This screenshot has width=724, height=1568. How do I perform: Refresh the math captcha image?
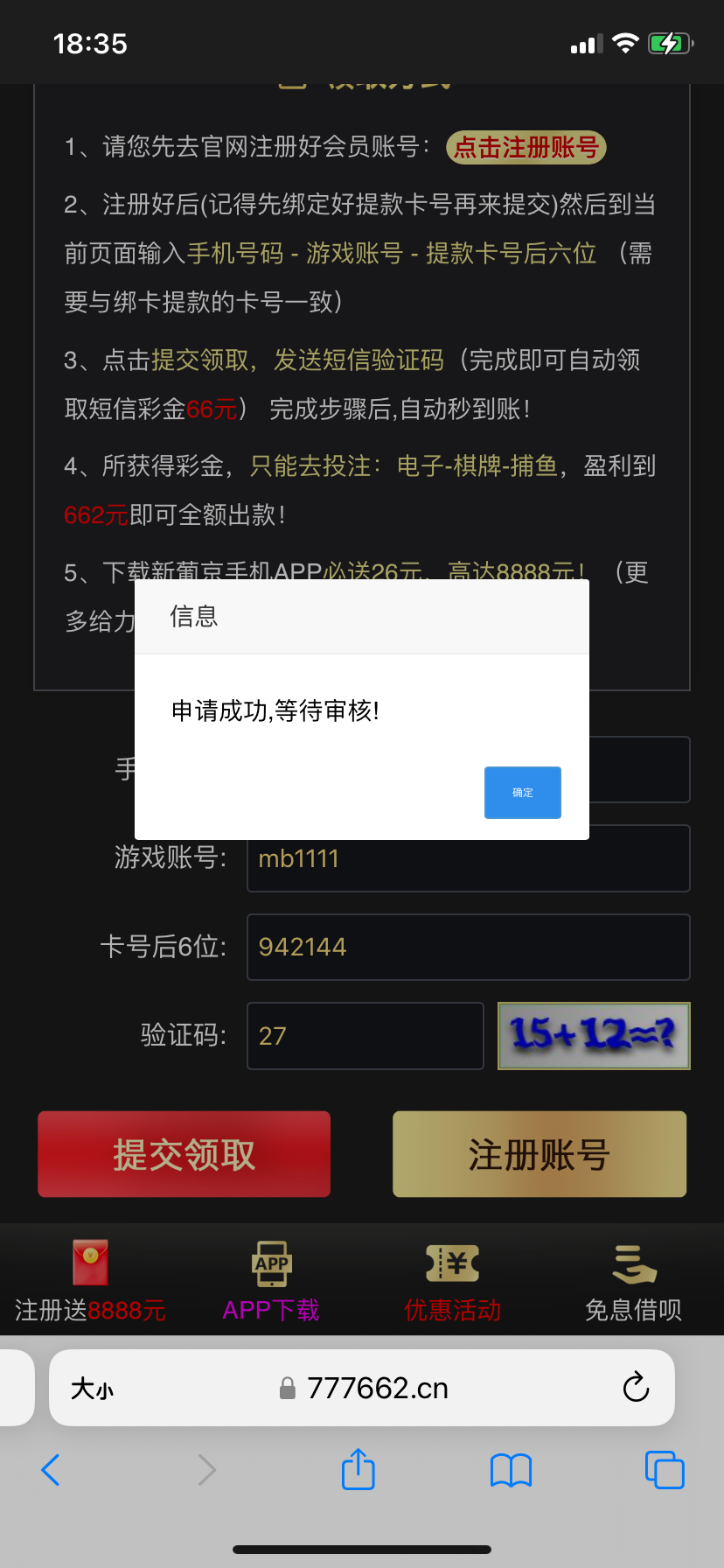pyautogui.click(x=594, y=1036)
